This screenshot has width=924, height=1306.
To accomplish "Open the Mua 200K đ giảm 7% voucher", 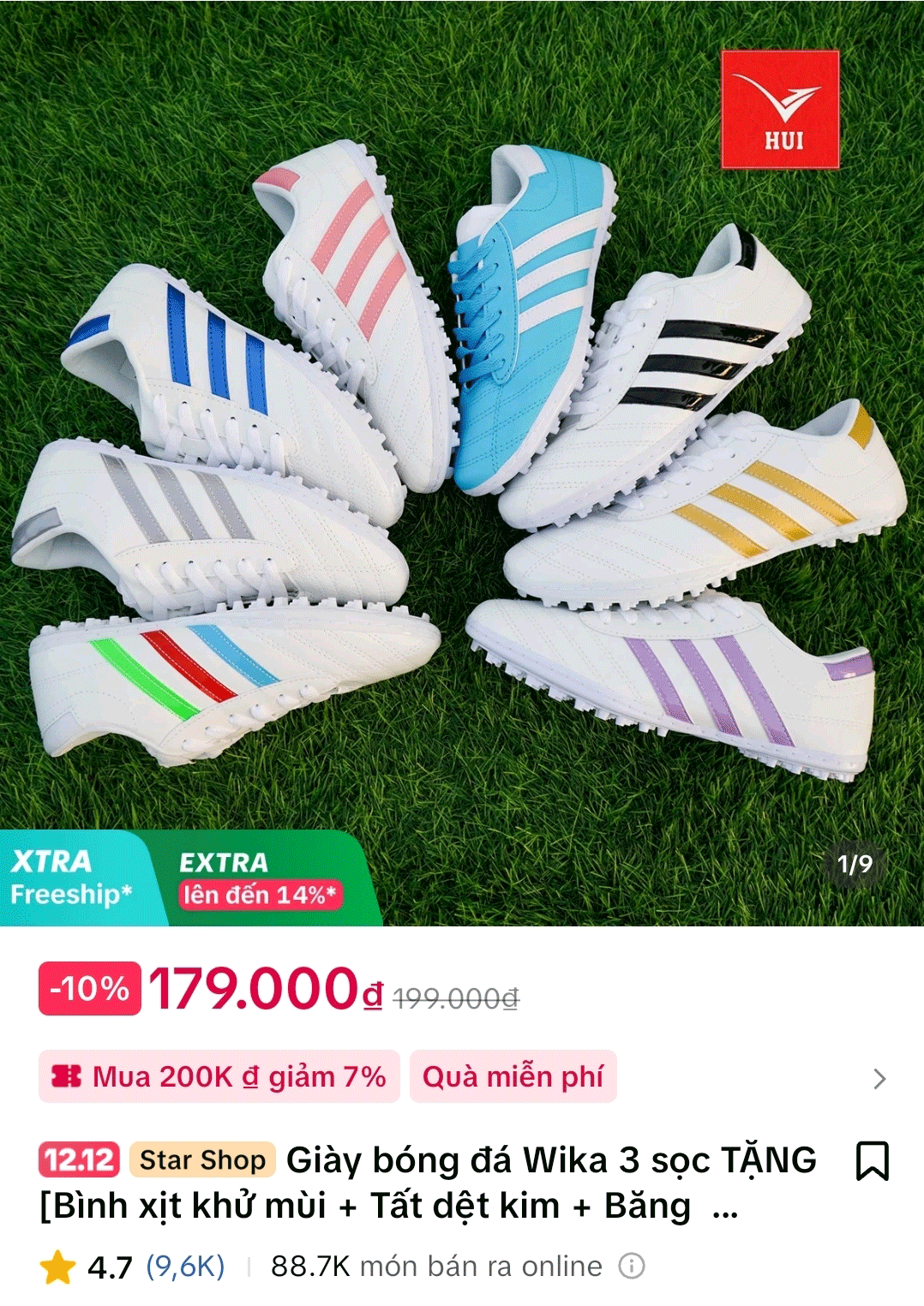I will click(x=219, y=1076).
